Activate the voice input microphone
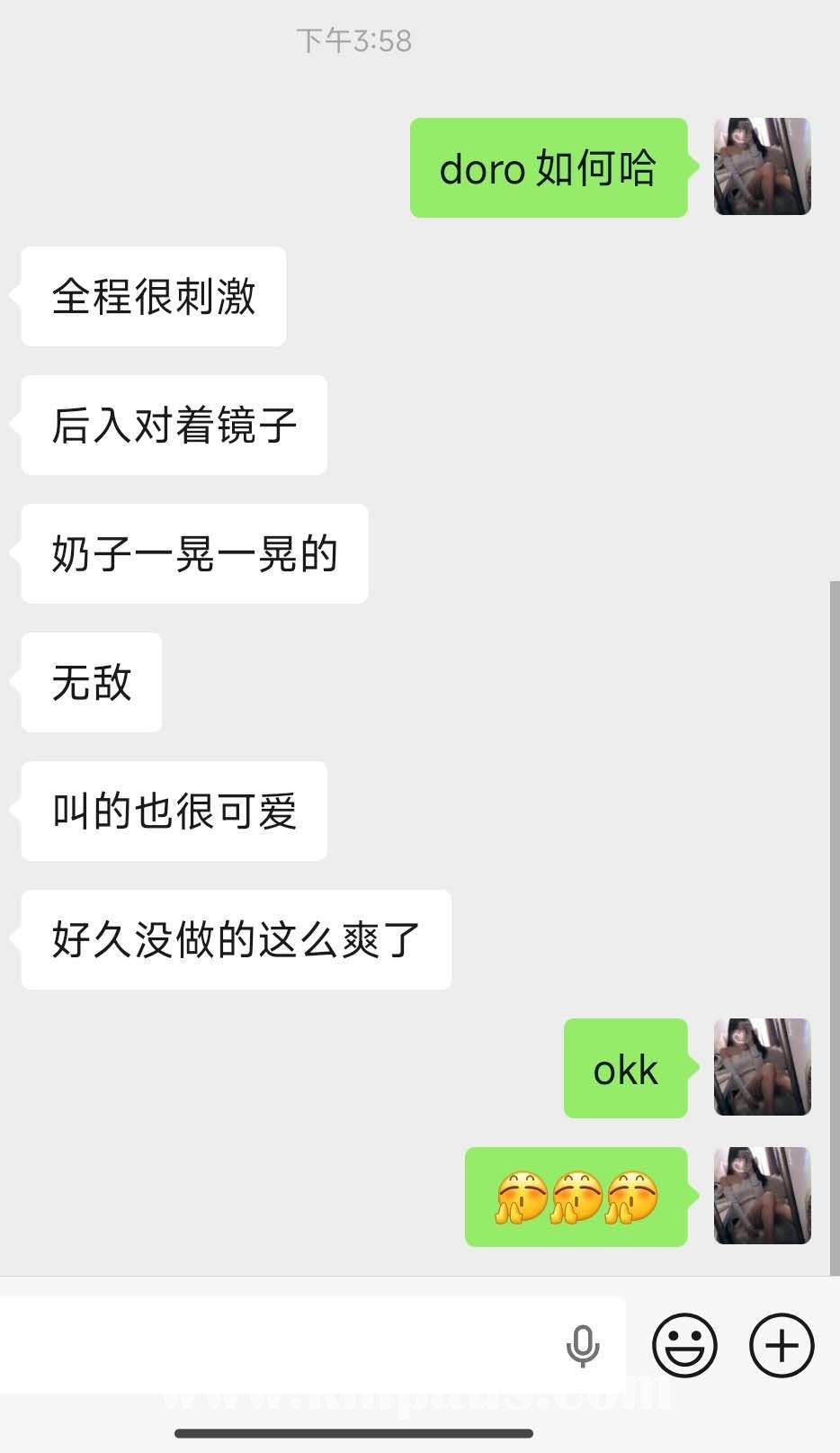Image resolution: width=840 pixels, height=1453 pixels. (583, 1346)
